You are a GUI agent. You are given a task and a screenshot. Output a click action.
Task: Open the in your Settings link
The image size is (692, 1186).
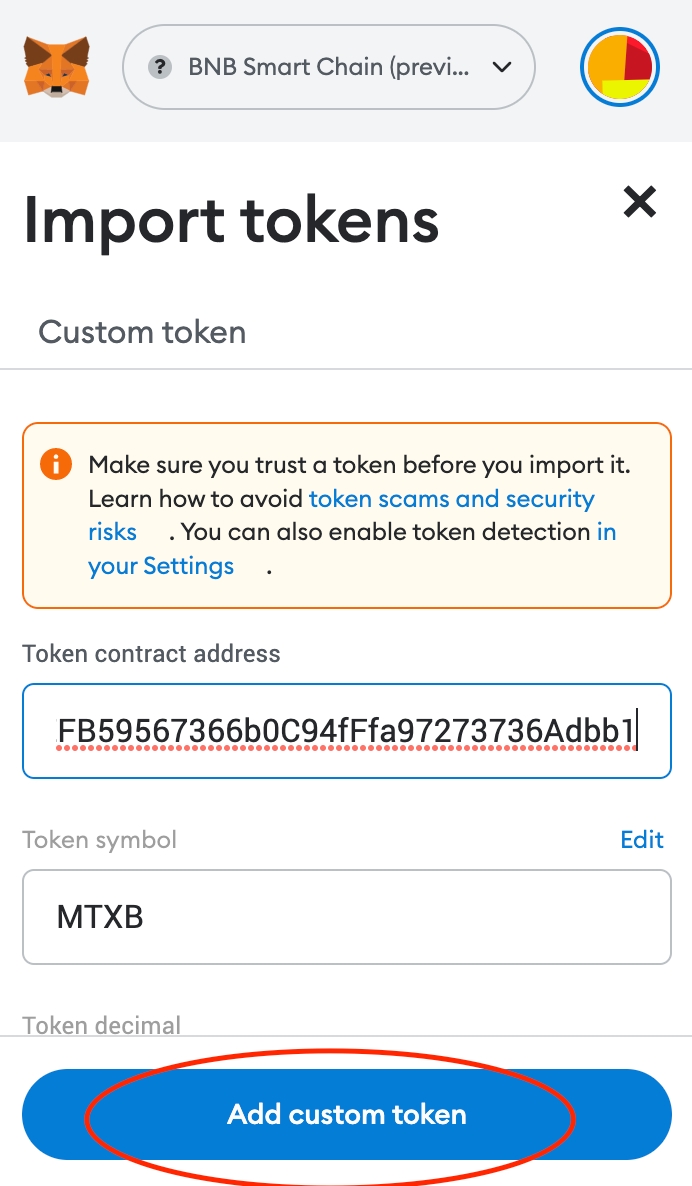[x=161, y=566]
